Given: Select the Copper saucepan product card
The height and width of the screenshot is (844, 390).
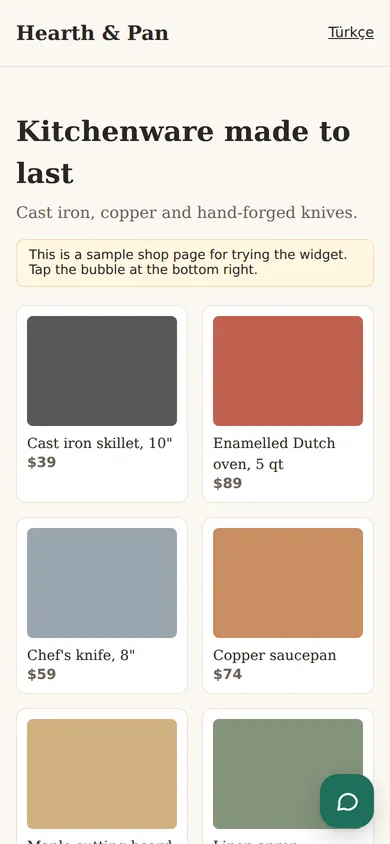Looking at the screenshot, I should tap(288, 606).
